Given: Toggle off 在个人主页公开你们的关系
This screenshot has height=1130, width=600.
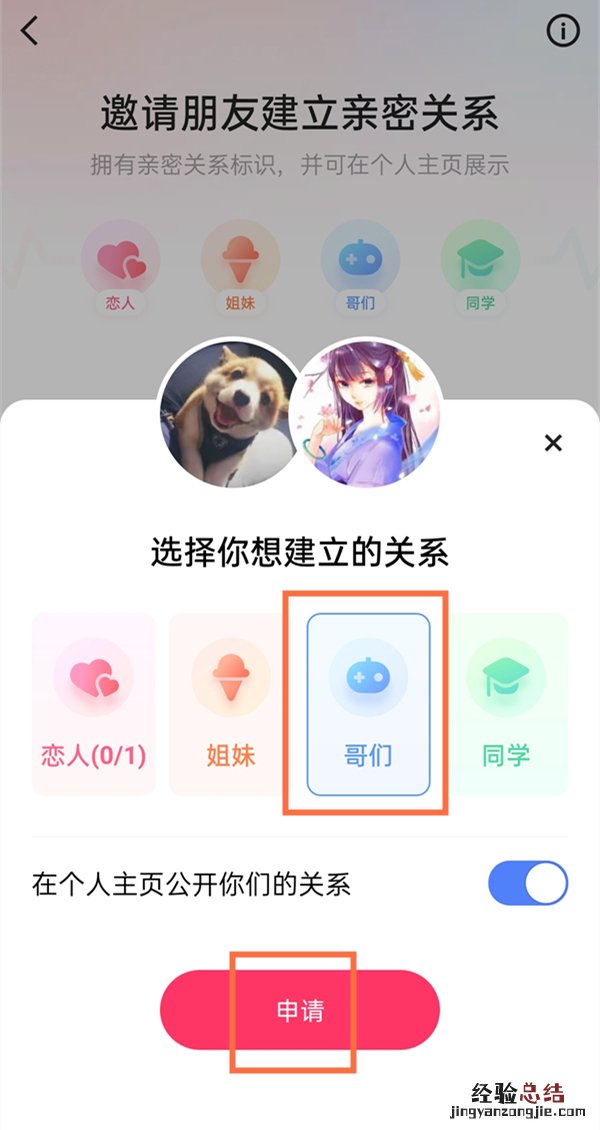Looking at the screenshot, I should click(527, 884).
